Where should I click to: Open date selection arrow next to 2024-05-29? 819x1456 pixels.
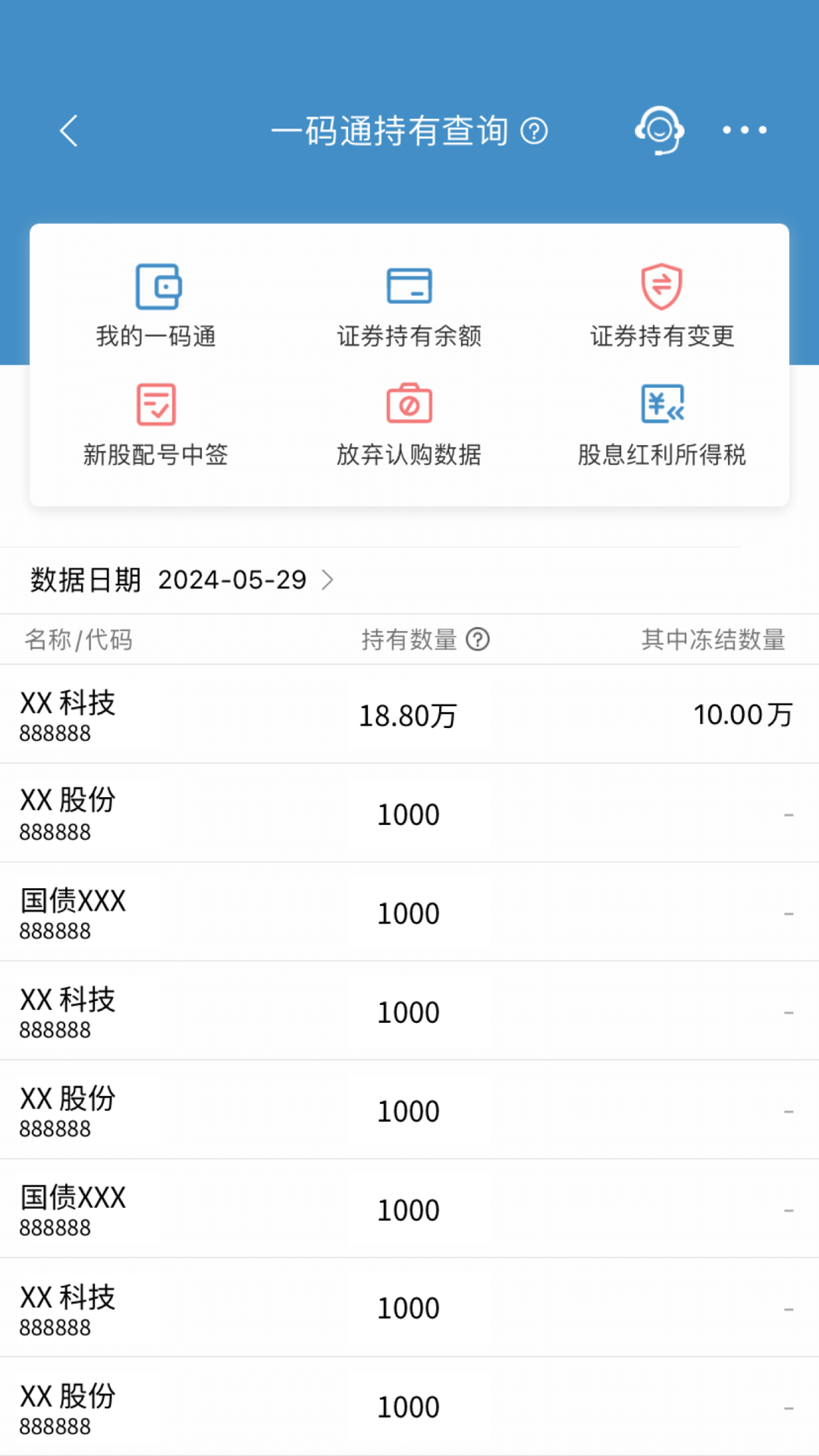pyautogui.click(x=329, y=580)
